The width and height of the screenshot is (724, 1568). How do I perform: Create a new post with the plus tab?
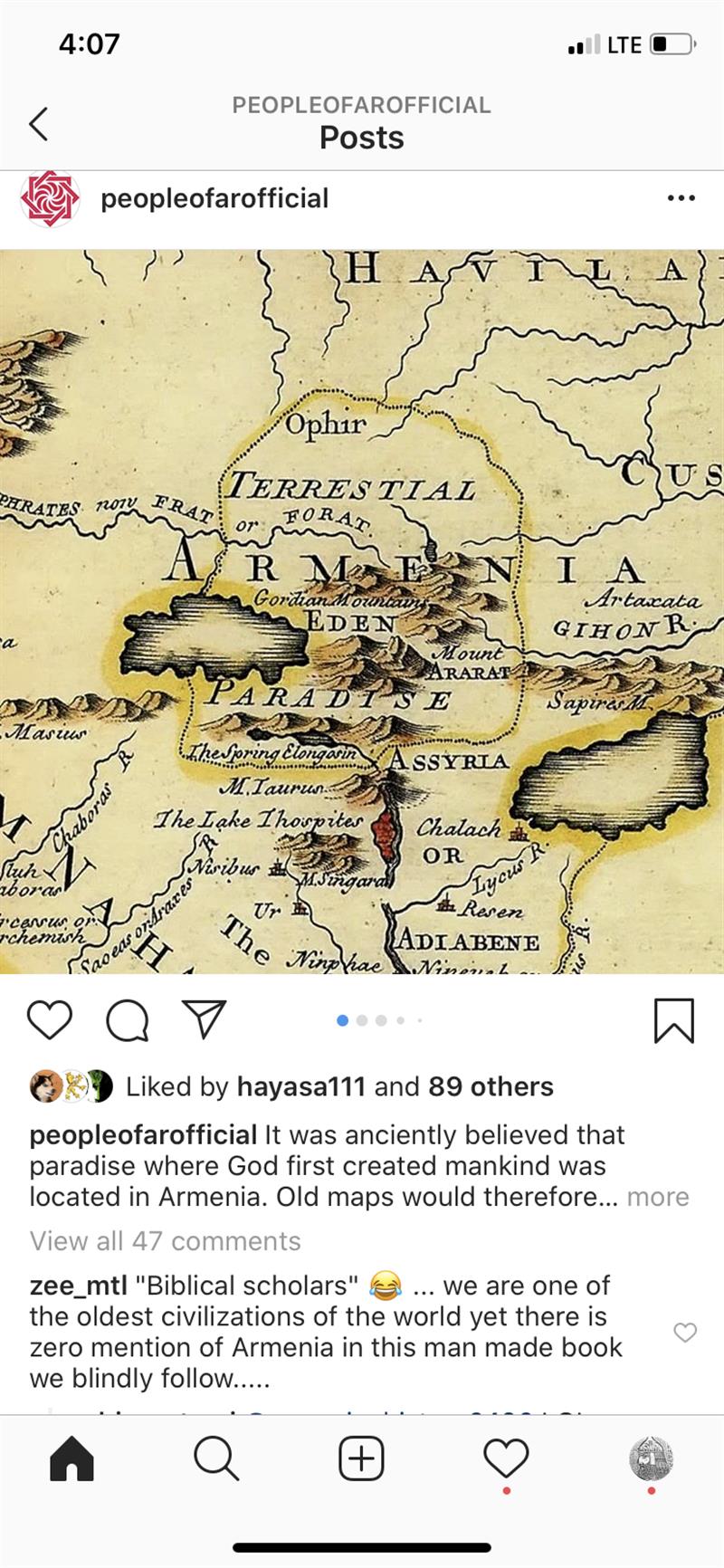click(x=361, y=1459)
